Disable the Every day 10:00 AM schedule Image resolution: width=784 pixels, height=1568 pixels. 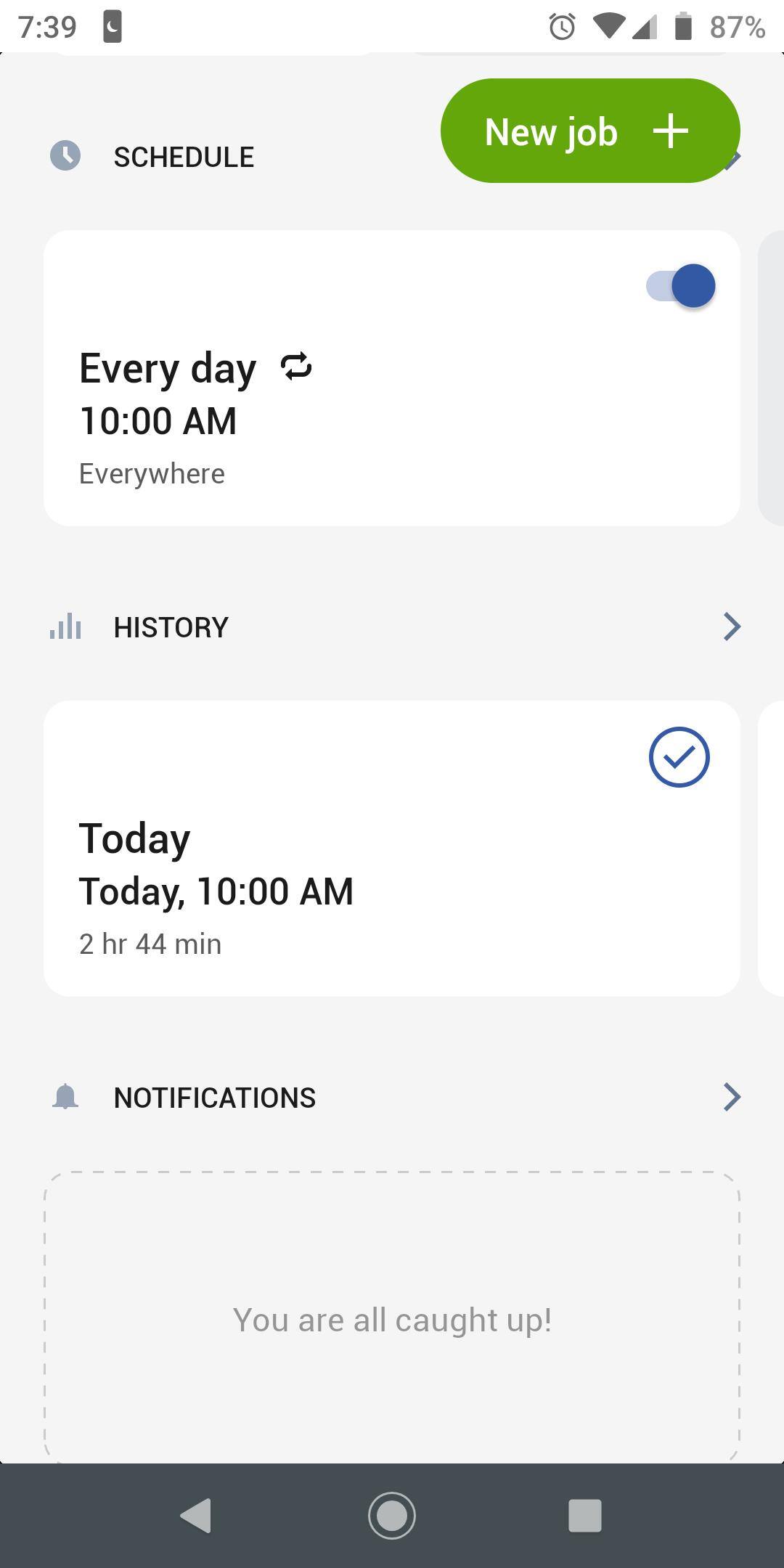tap(680, 286)
